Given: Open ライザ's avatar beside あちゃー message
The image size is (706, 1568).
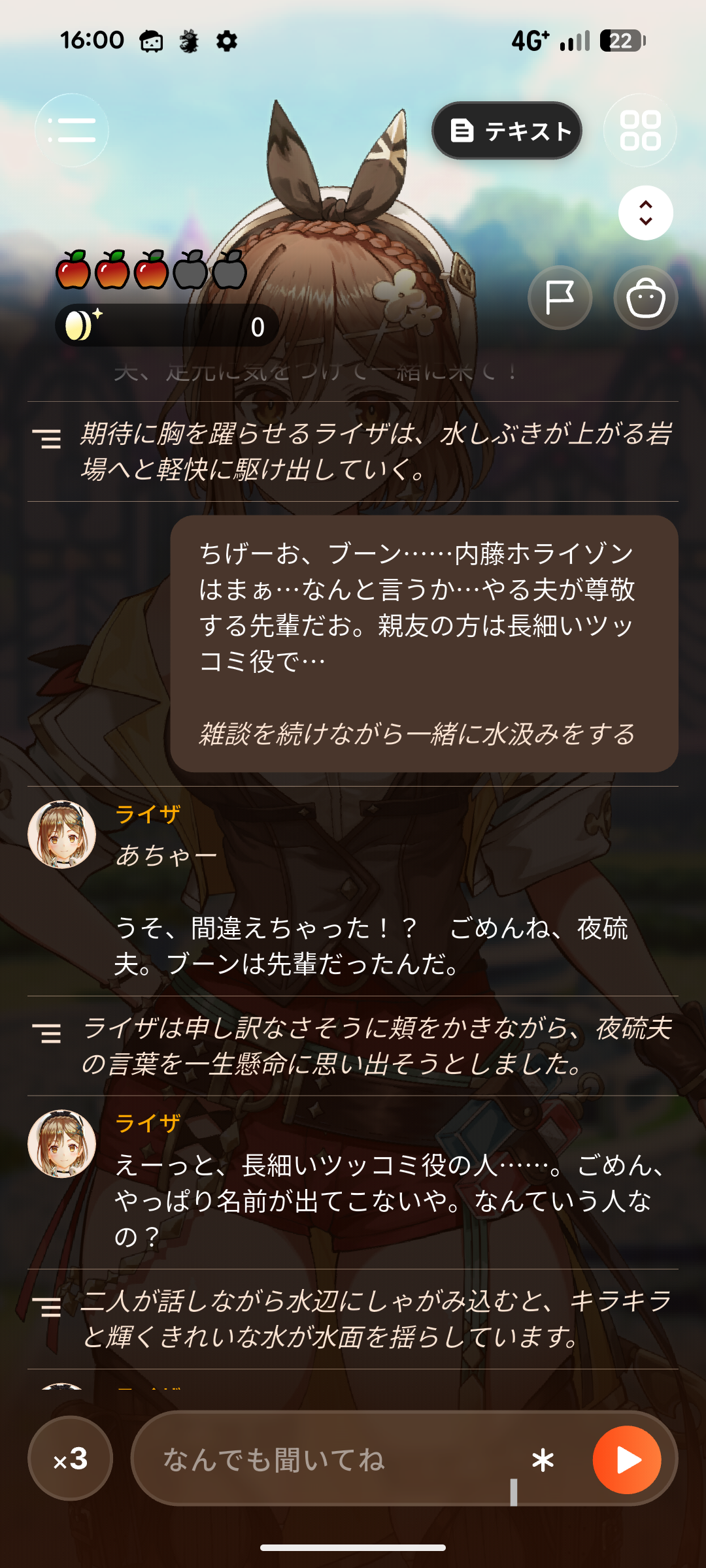Looking at the screenshot, I should tap(62, 835).
